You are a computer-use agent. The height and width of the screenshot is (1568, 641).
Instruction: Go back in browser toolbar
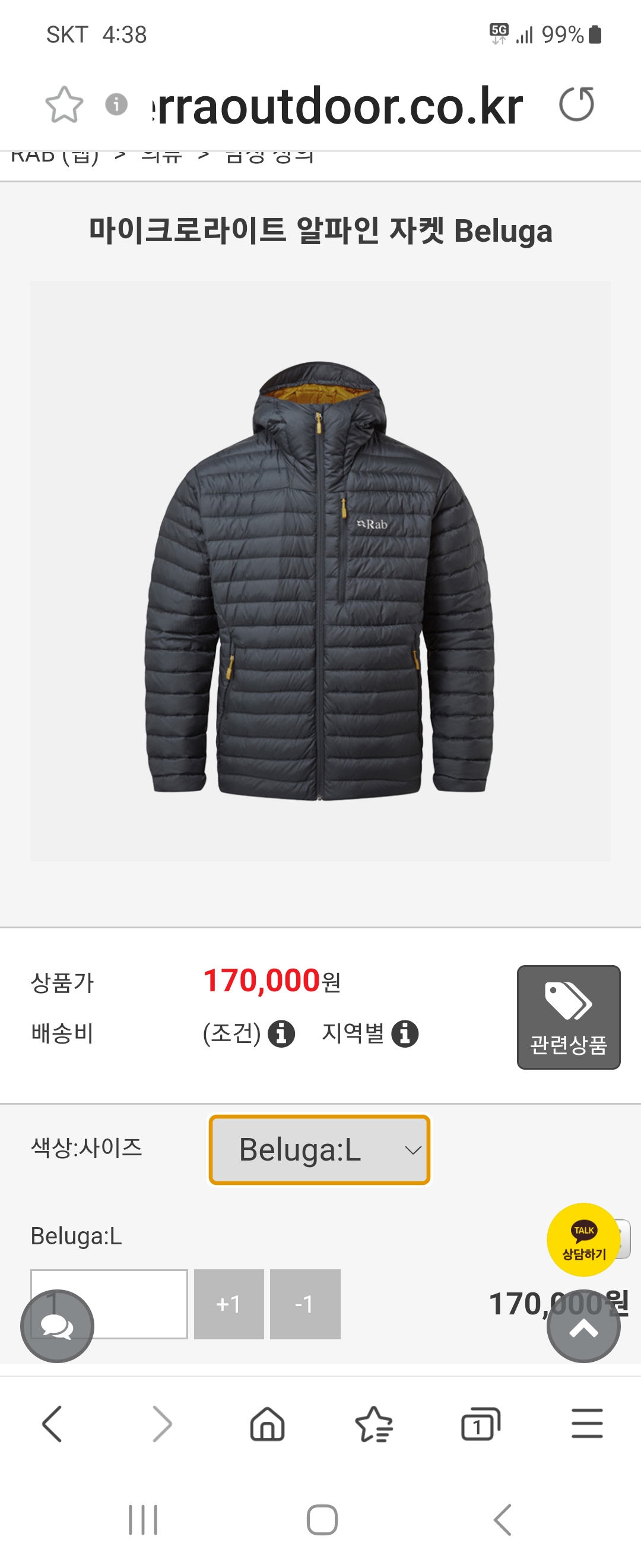[x=52, y=1424]
